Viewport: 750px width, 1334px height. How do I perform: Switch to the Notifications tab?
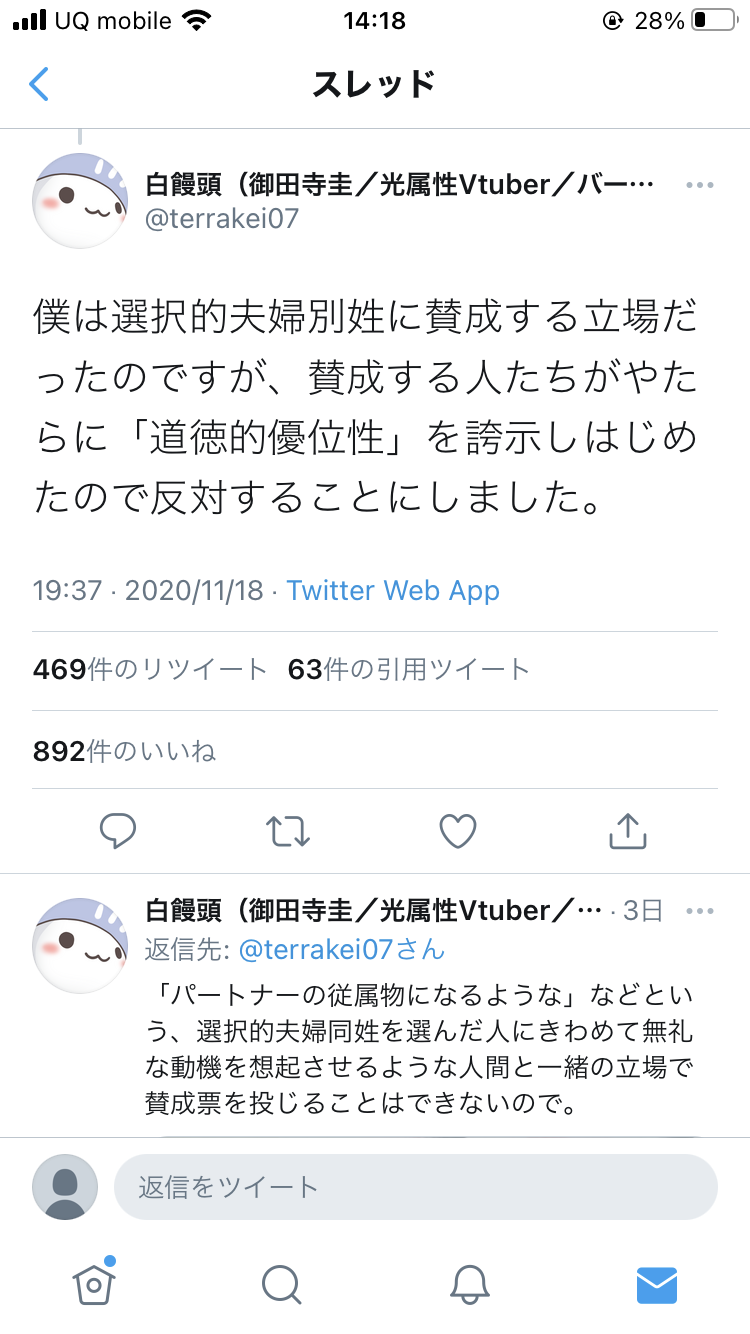(469, 1285)
